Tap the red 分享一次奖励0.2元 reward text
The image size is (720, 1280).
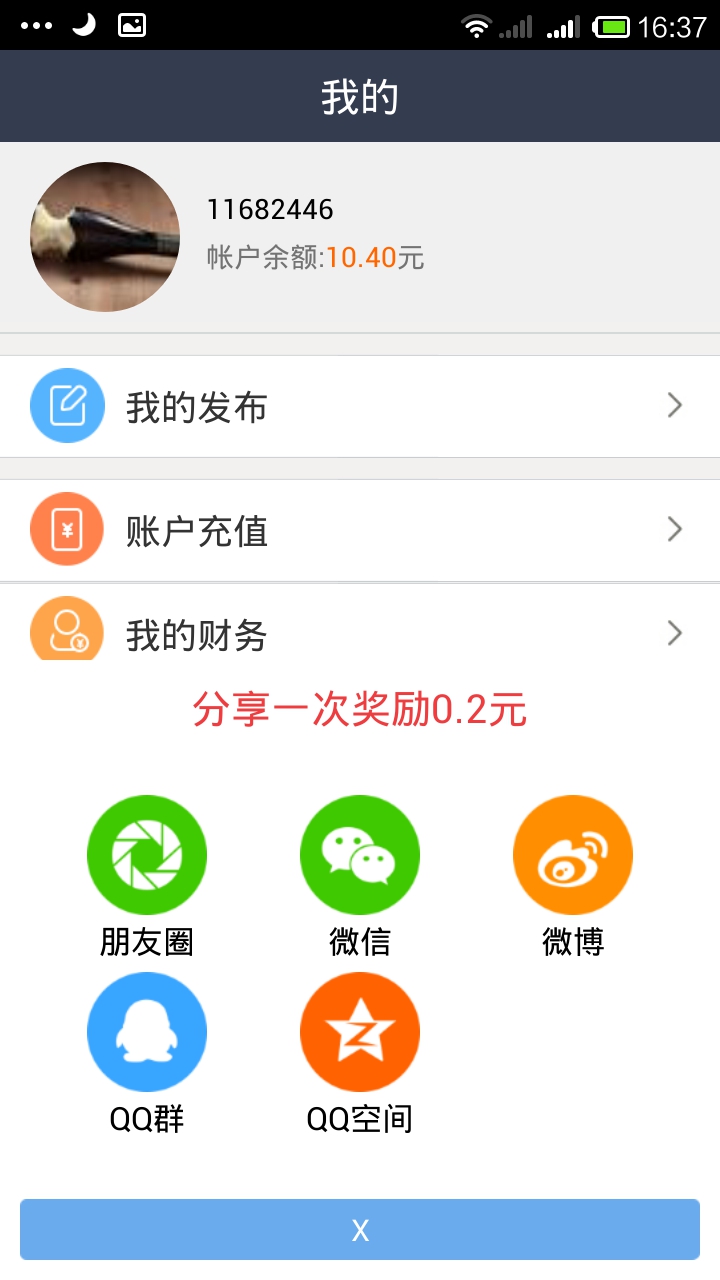tap(360, 711)
